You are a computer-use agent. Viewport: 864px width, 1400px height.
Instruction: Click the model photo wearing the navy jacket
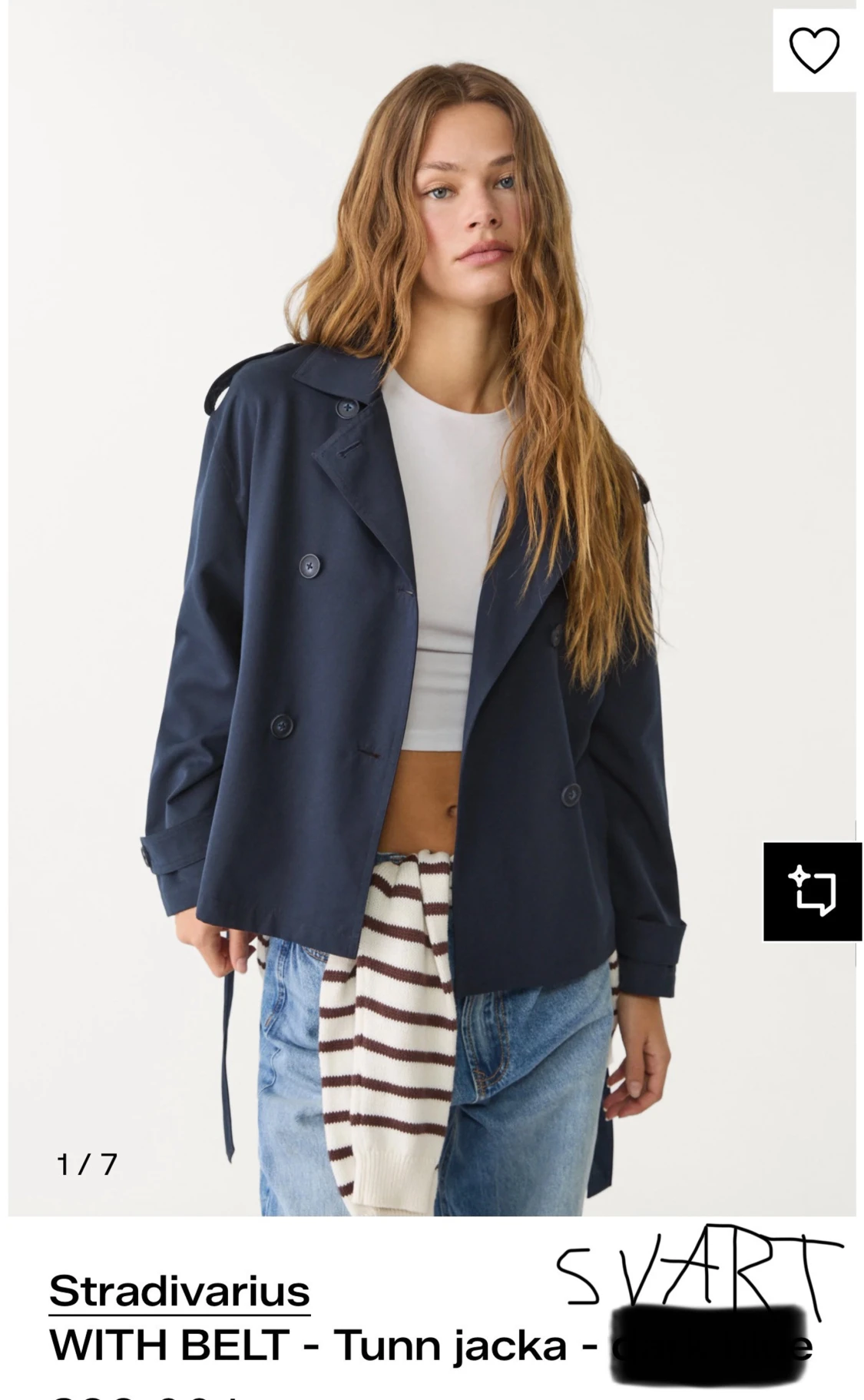tap(430, 615)
